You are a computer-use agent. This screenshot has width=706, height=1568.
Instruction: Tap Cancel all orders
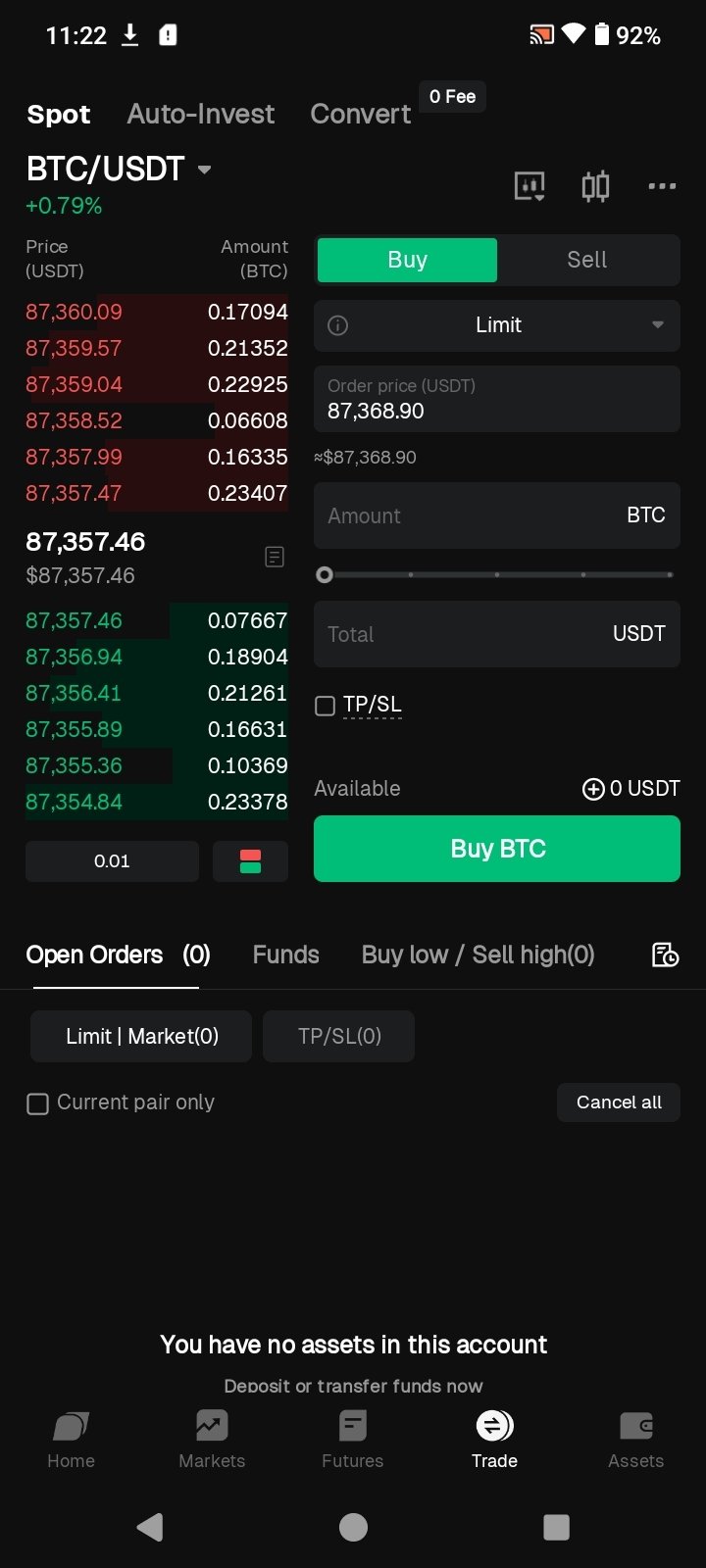click(x=619, y=1102)
